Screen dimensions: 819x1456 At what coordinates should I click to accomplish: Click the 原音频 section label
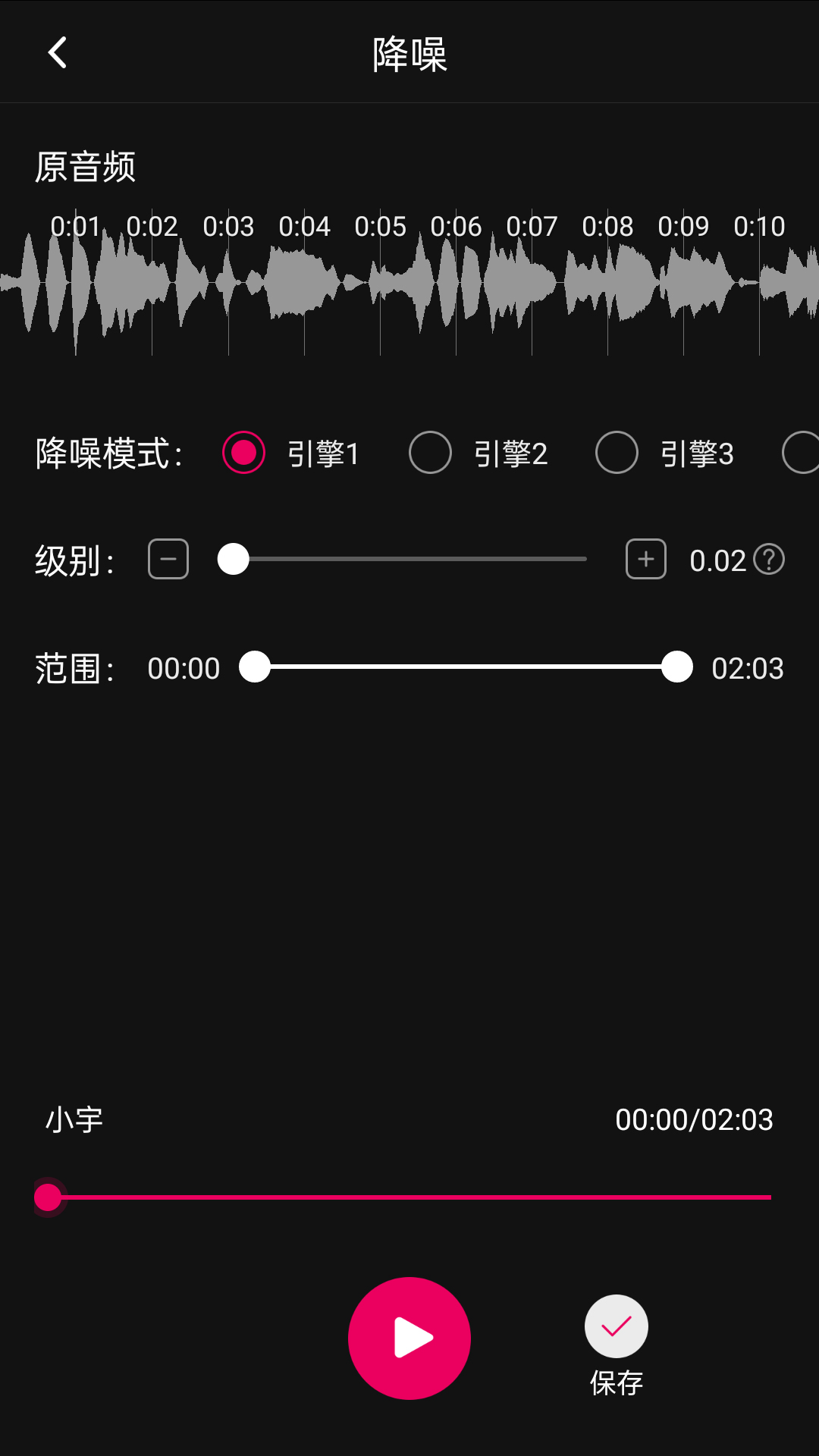tap(86, 167)
